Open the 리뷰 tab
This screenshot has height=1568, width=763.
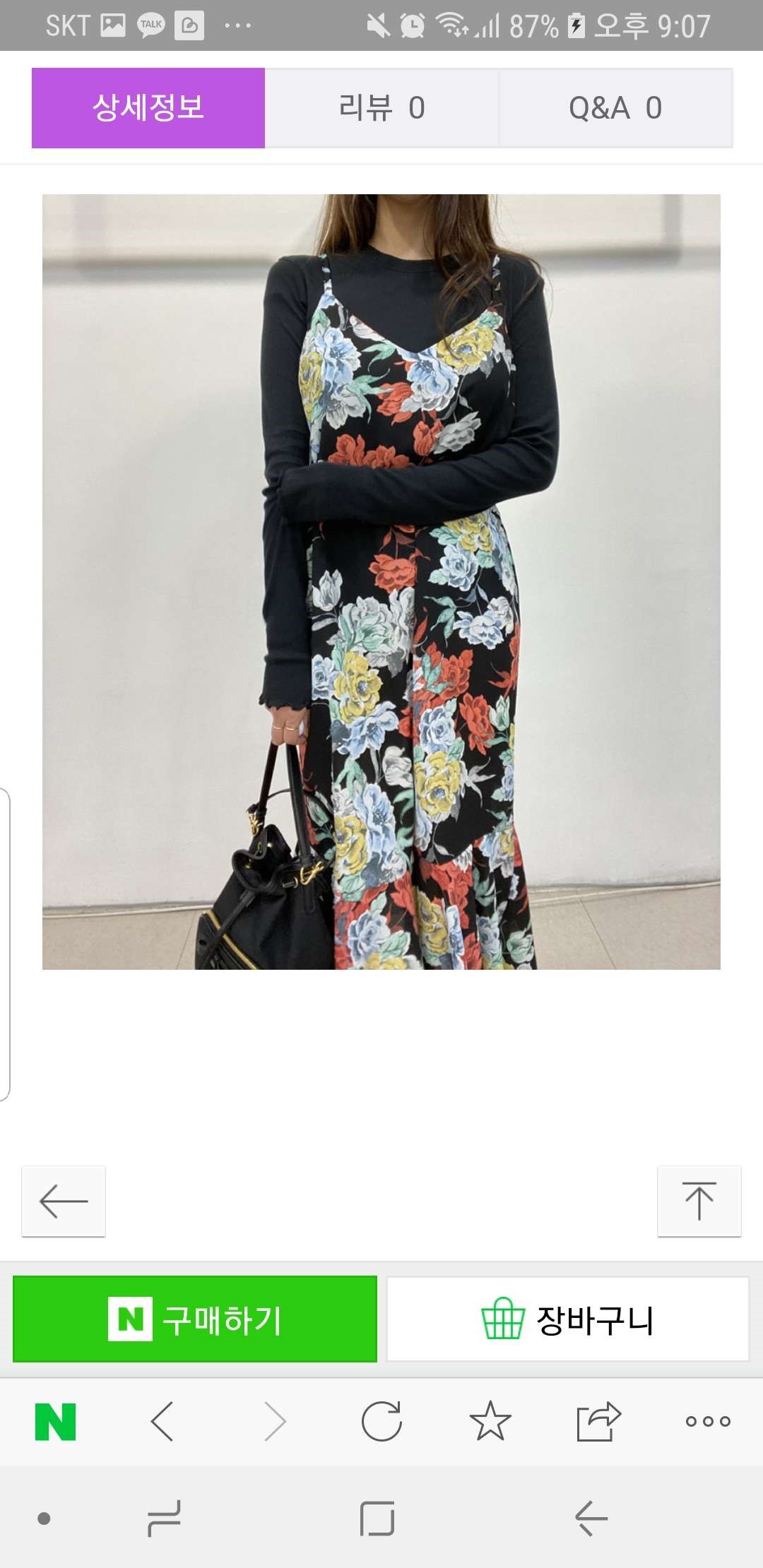381,108
